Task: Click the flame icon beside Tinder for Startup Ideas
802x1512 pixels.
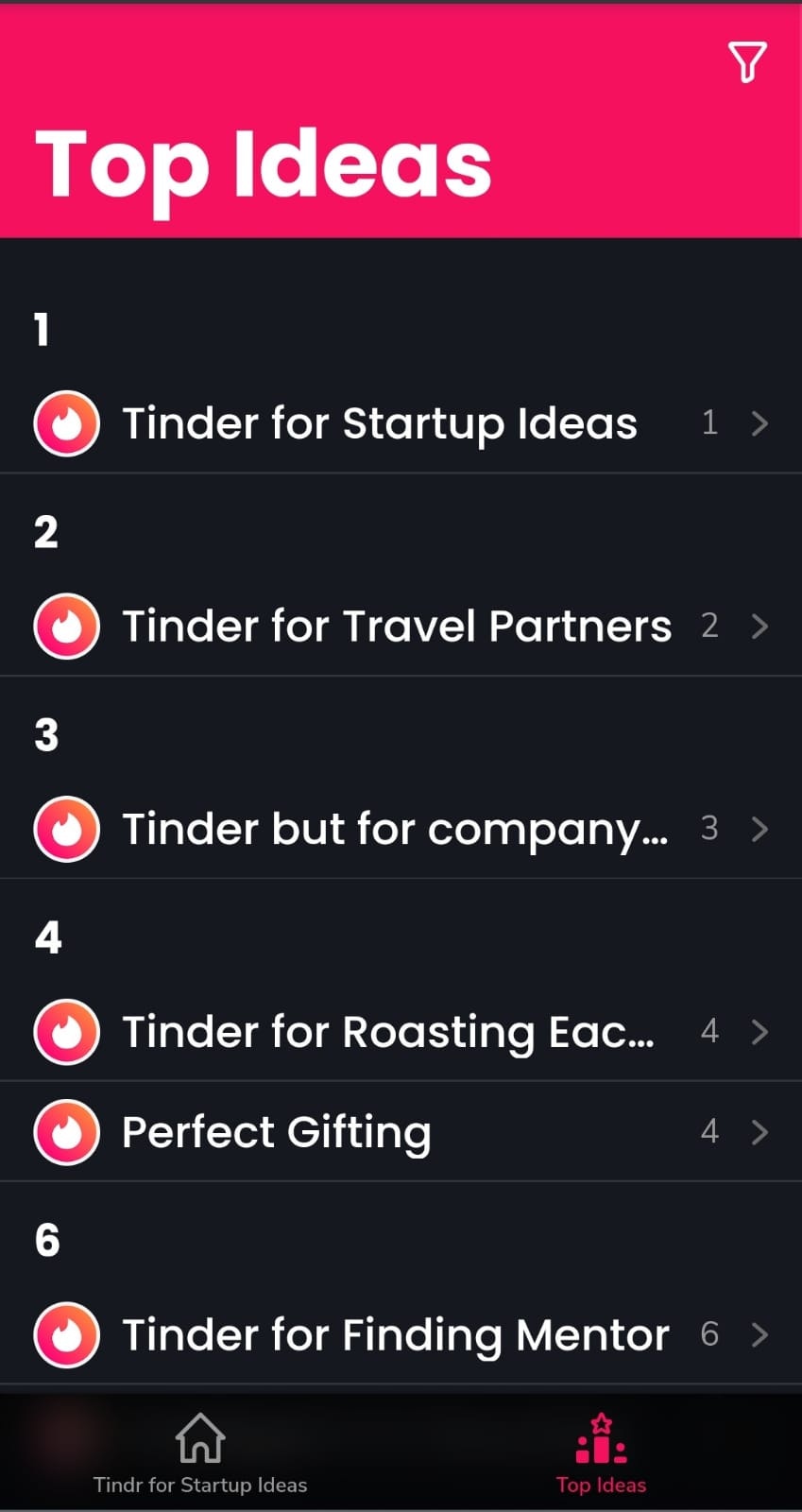Action: [66, 422]
